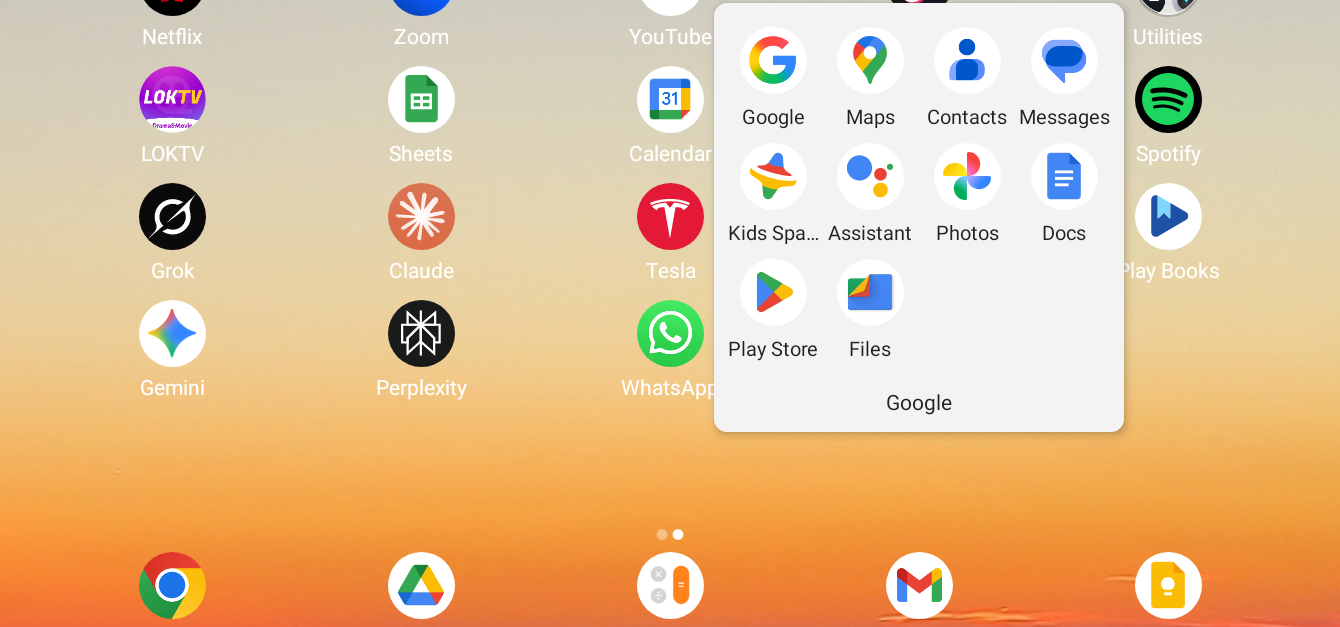Launch Kids Space

[773, 177]
